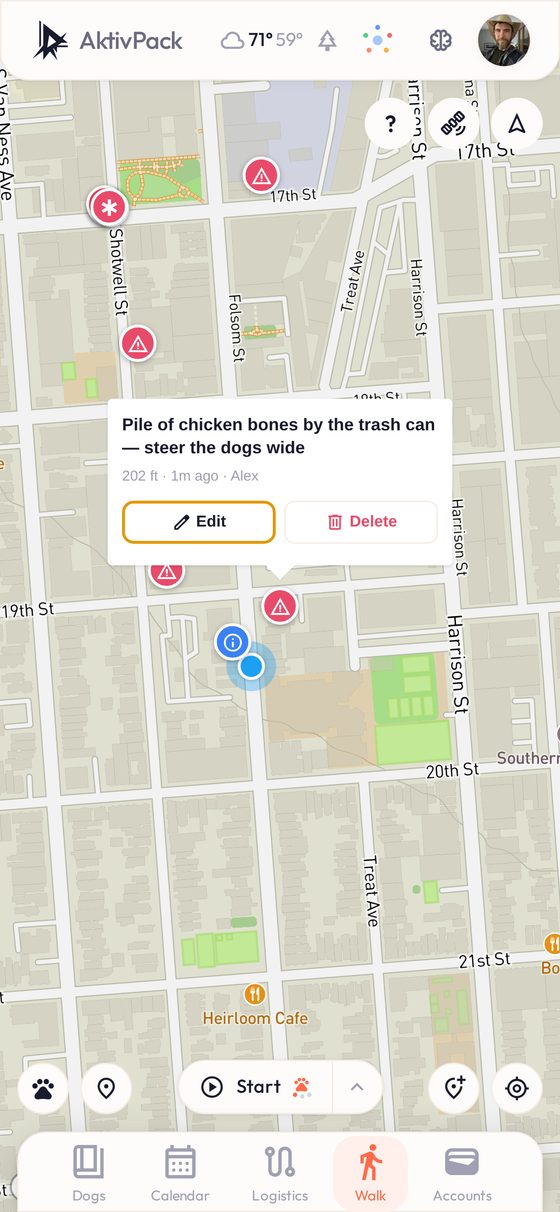Go to the Accounts tab

[462, 1173]
